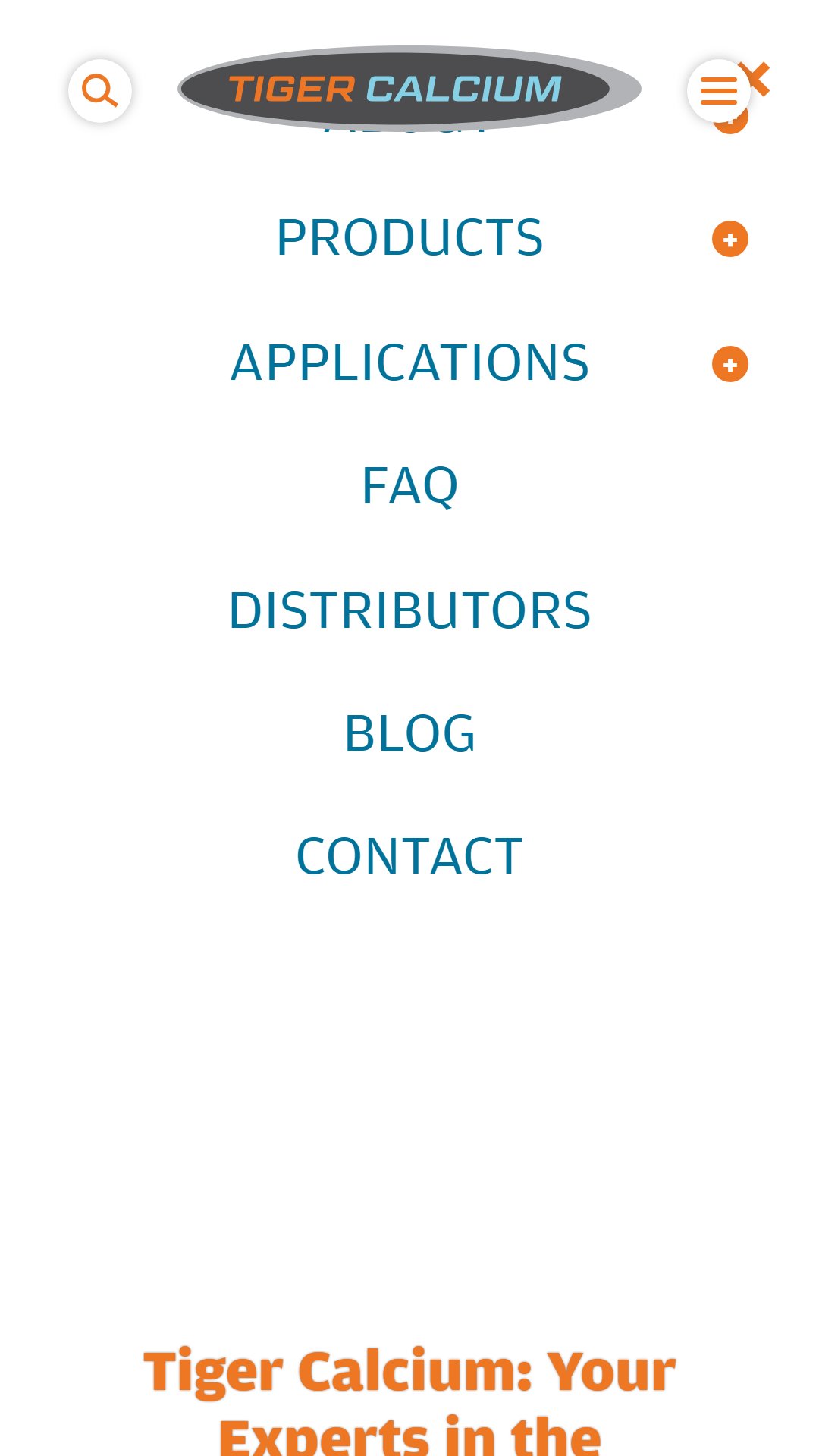Open the Products page
819x1456 pixels.
click(x=409, y=238)
